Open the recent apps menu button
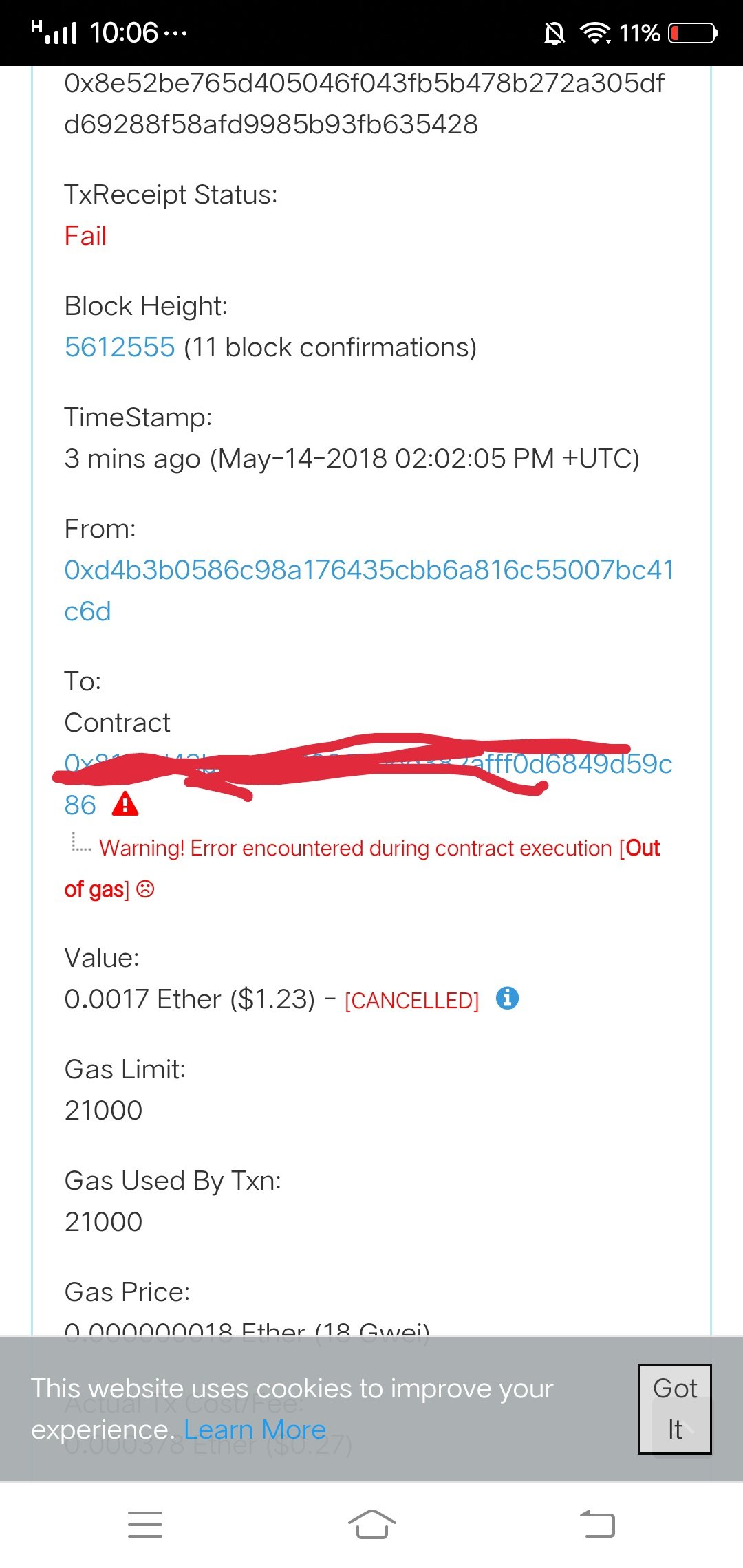 145,1524
